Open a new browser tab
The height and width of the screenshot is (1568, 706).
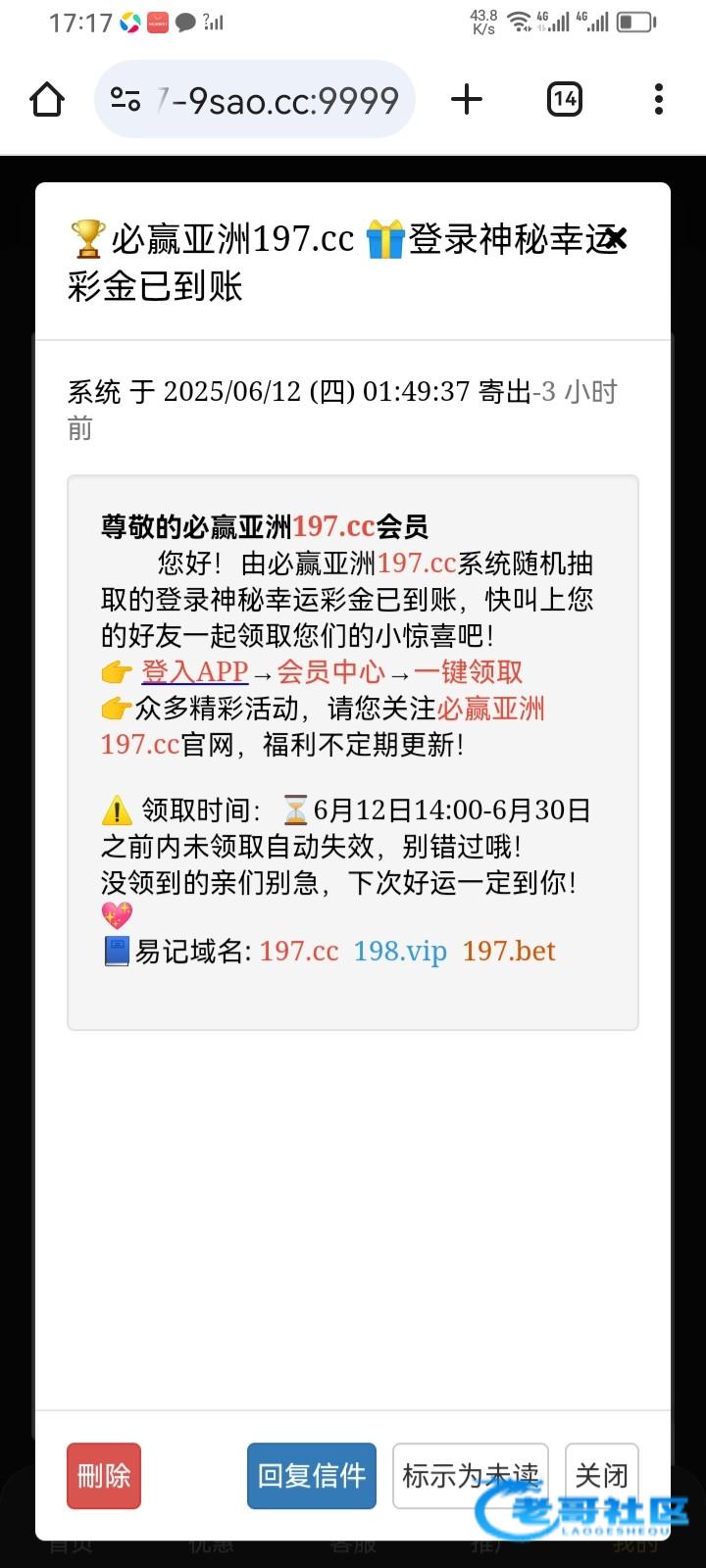(x=467, y=99)
